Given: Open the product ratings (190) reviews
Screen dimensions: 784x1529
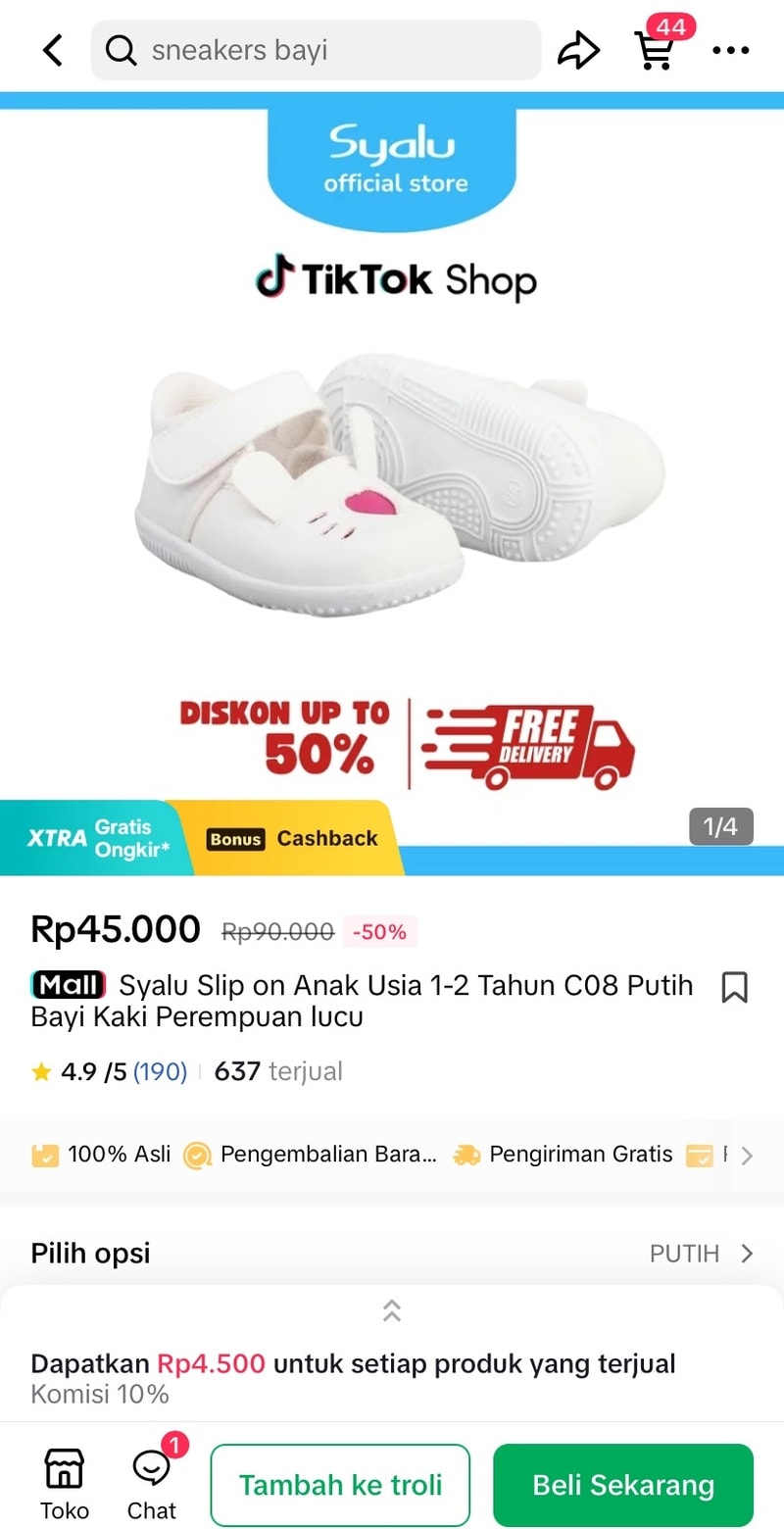Looking at the screenshot, I should pyautogui.click(x=160, y=1071).
